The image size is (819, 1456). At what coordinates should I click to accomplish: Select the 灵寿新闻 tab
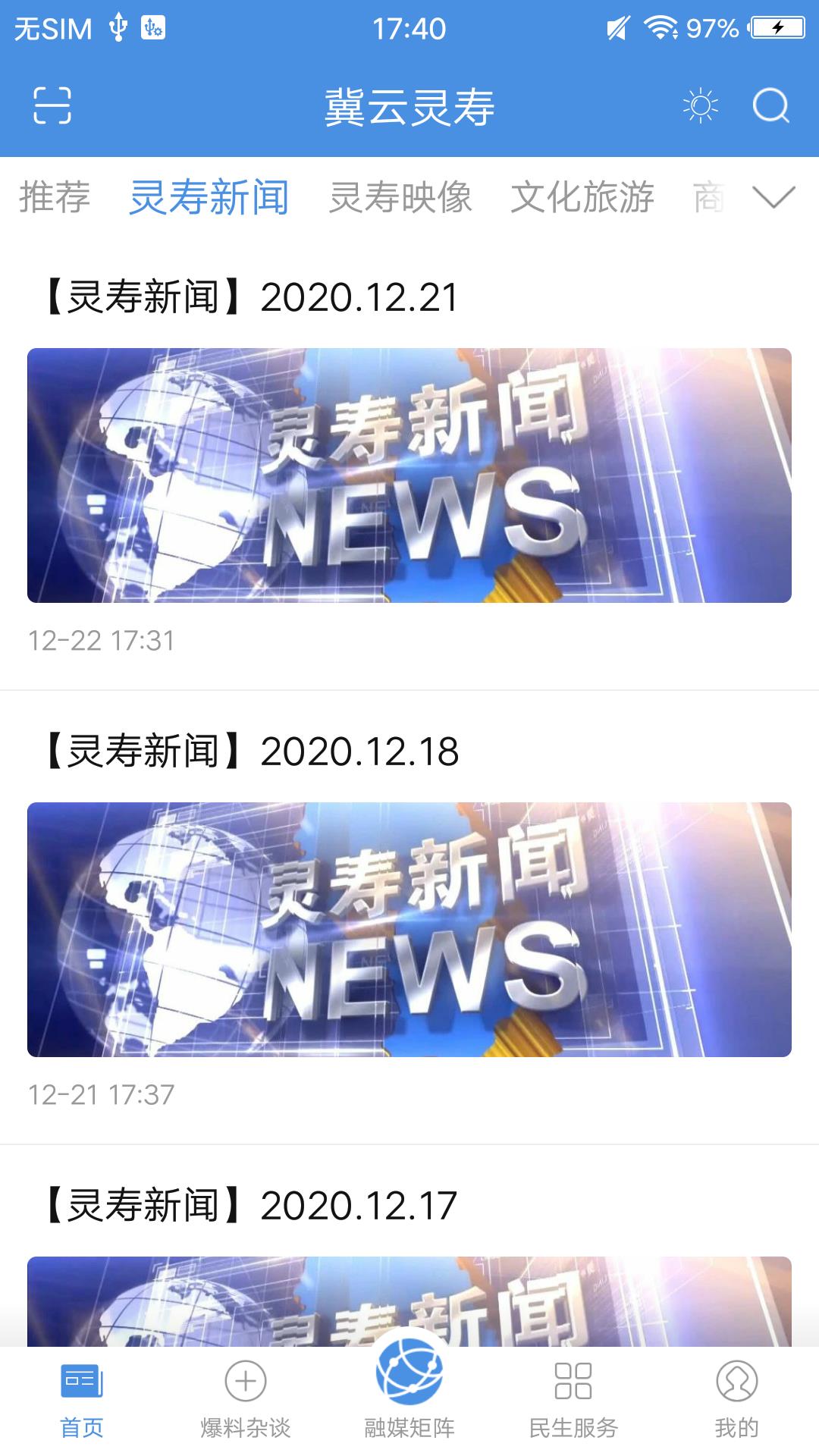tap(209, 197)
